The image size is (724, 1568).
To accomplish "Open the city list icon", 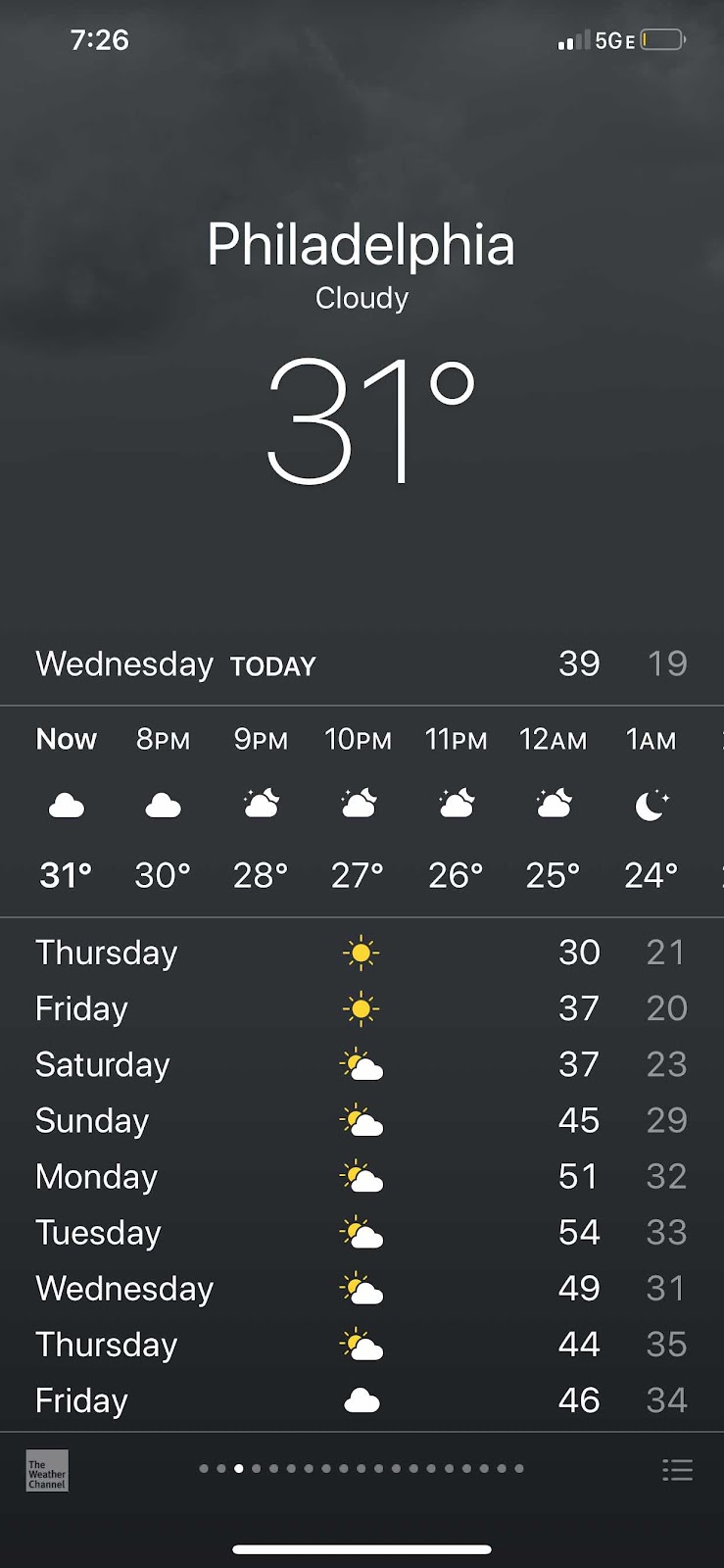I will [x=677, y=1469].
